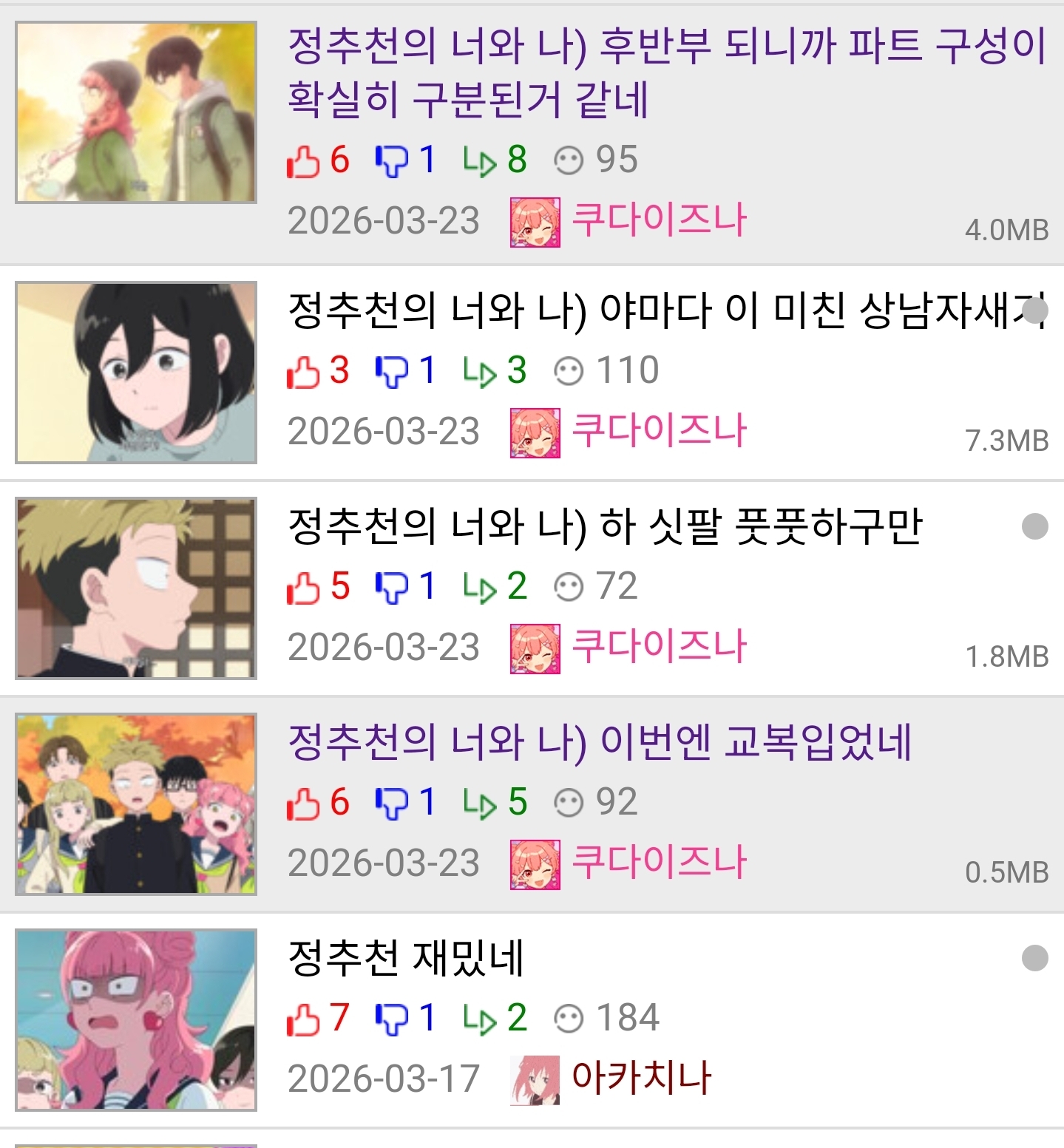
Task: Tap the gray dot on 하 싯팔 풋풋하구만 post
Action: tap(1034, 526)
